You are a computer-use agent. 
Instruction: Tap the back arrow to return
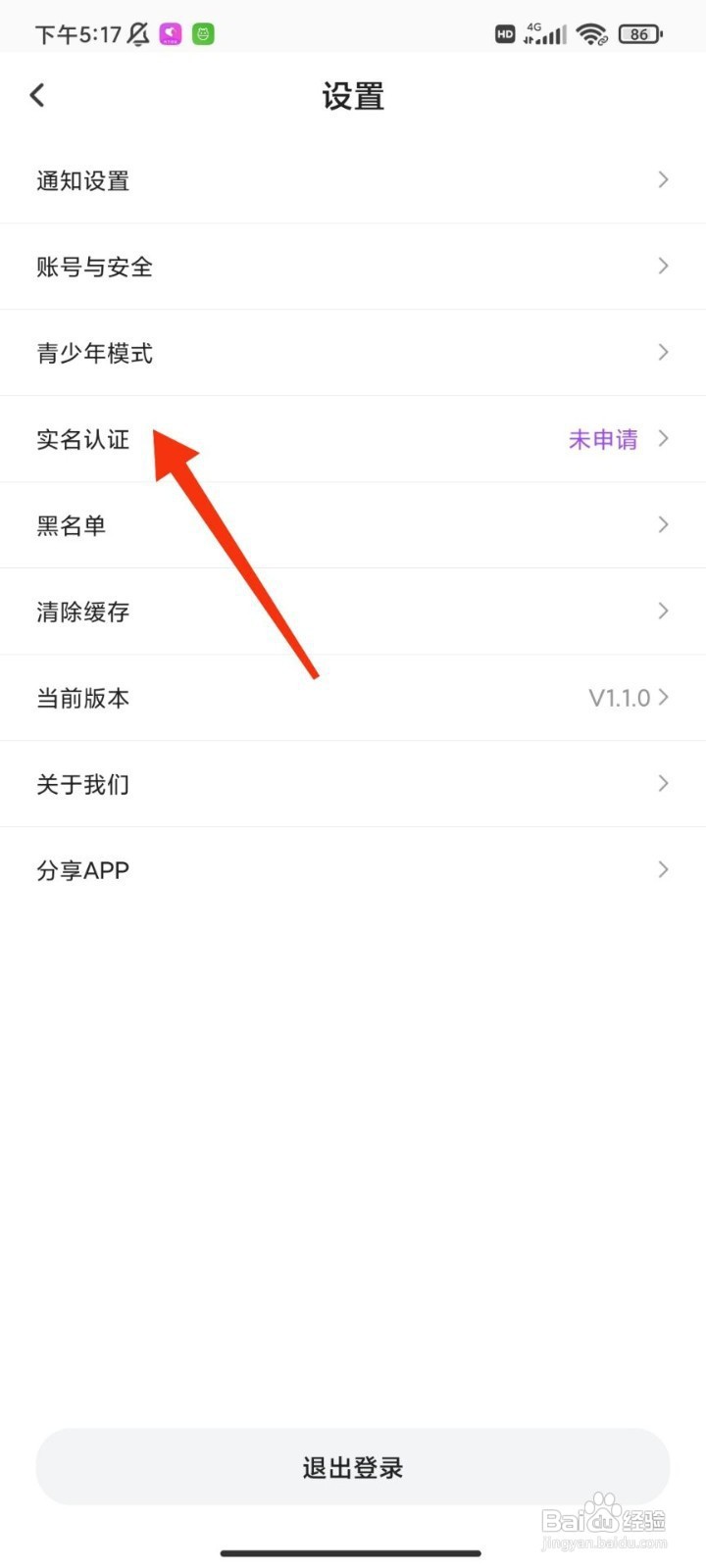[x=37, y=94]
